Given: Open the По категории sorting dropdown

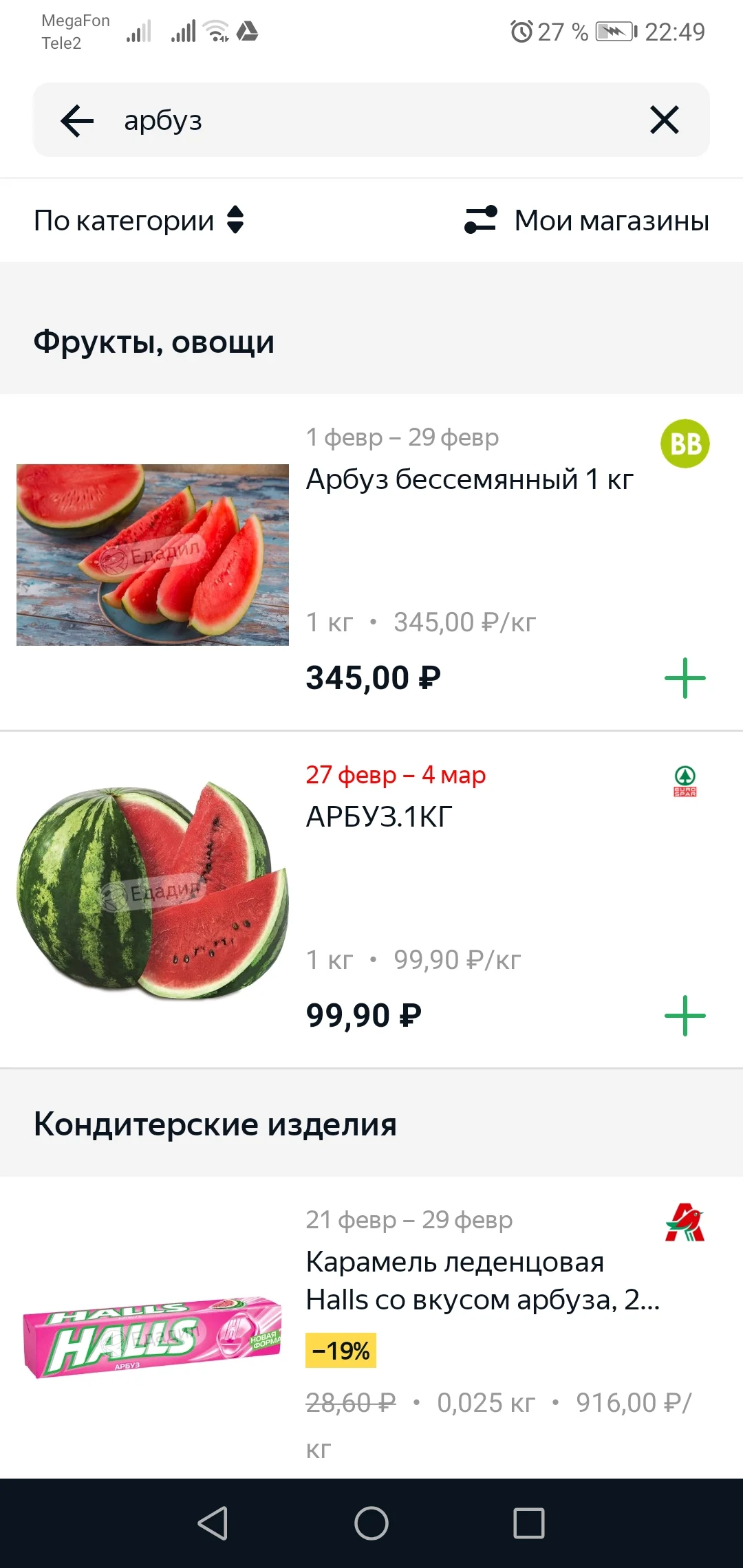Looking at the screenshot, I should point(139,221).
